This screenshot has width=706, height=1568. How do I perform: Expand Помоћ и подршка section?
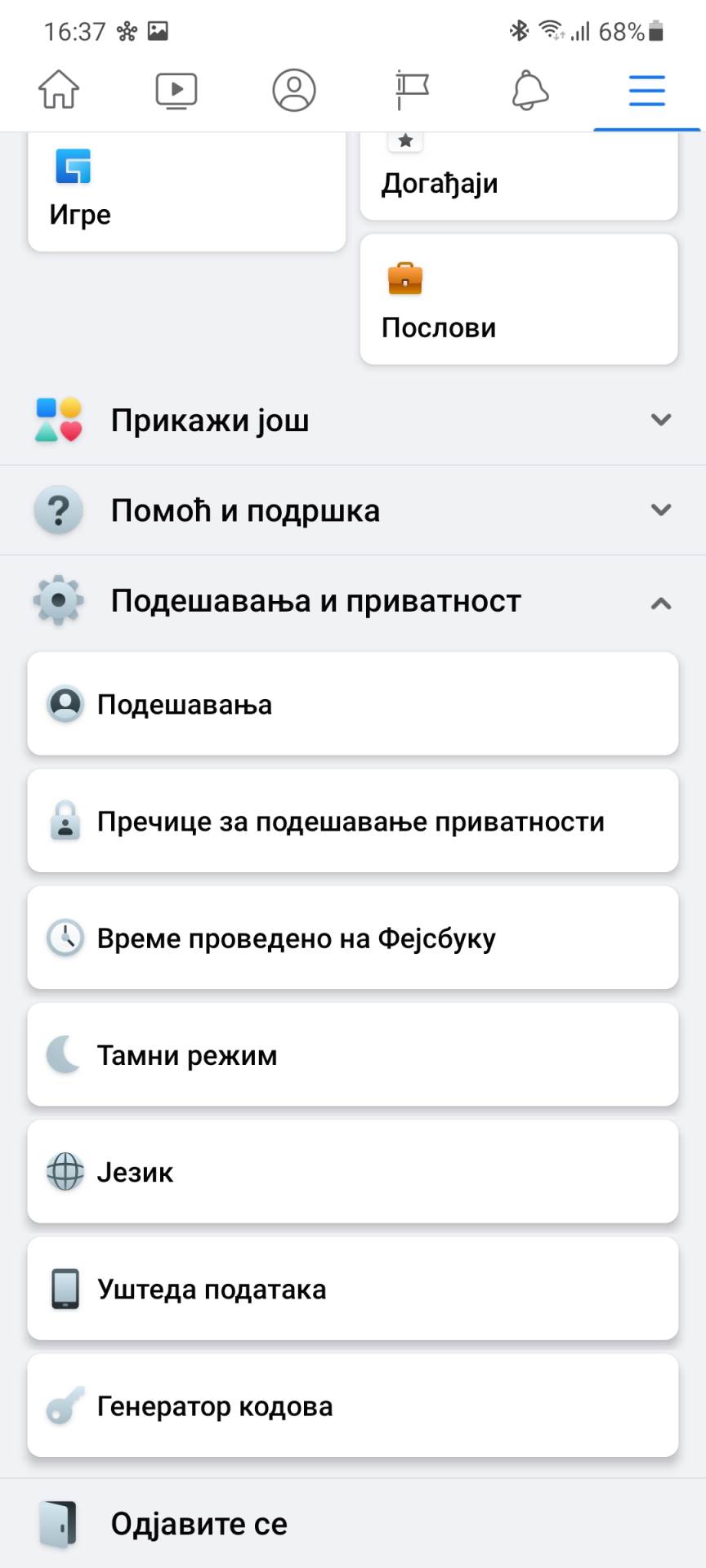(353, 510)
